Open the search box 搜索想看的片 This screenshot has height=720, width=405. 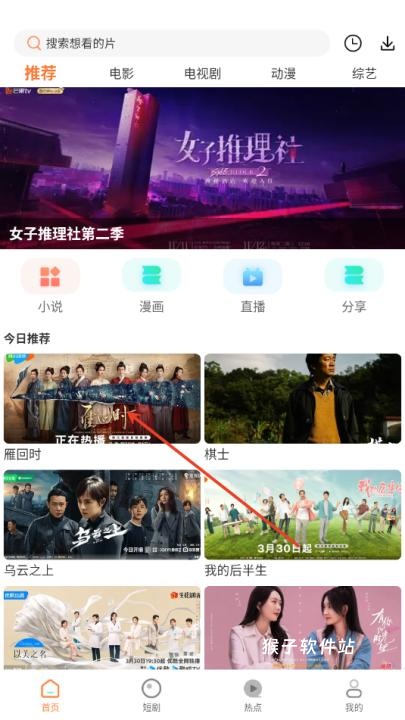[172, 44]
